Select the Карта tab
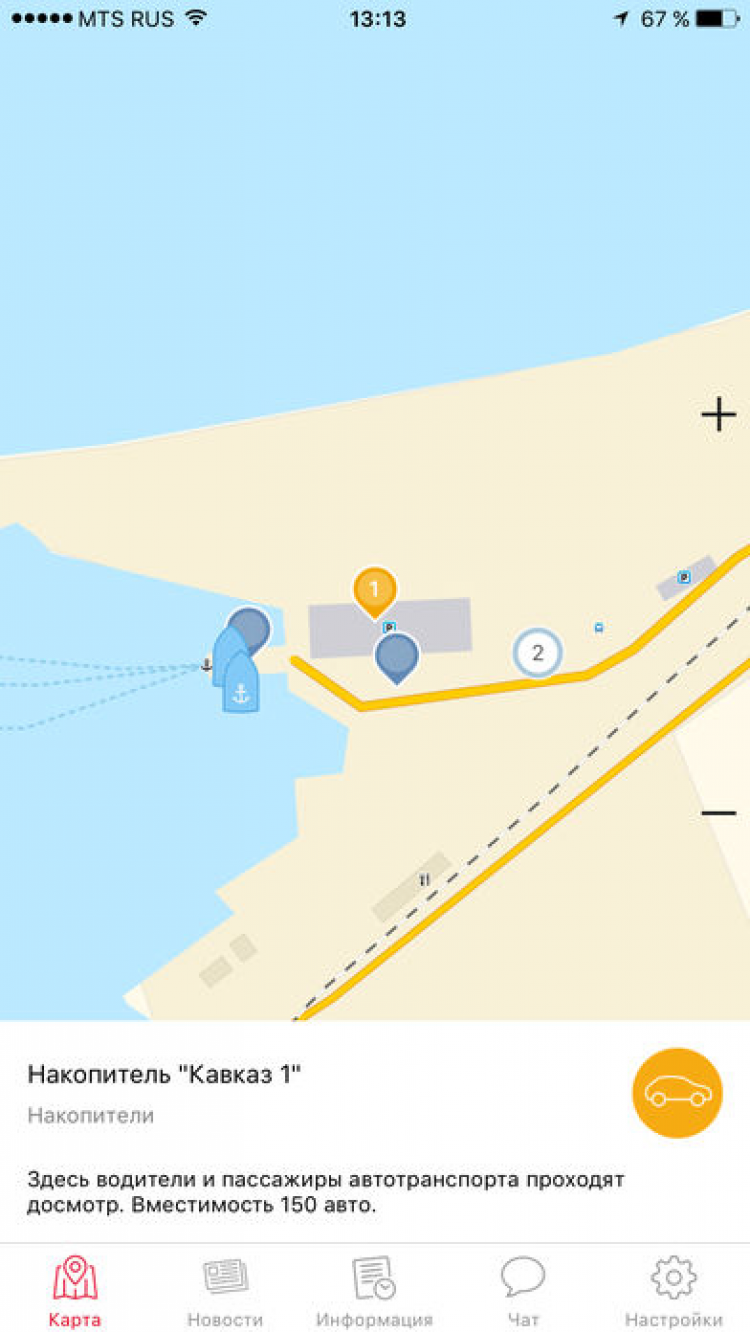Viewport: 750px width, 1332px height. 75,1290
